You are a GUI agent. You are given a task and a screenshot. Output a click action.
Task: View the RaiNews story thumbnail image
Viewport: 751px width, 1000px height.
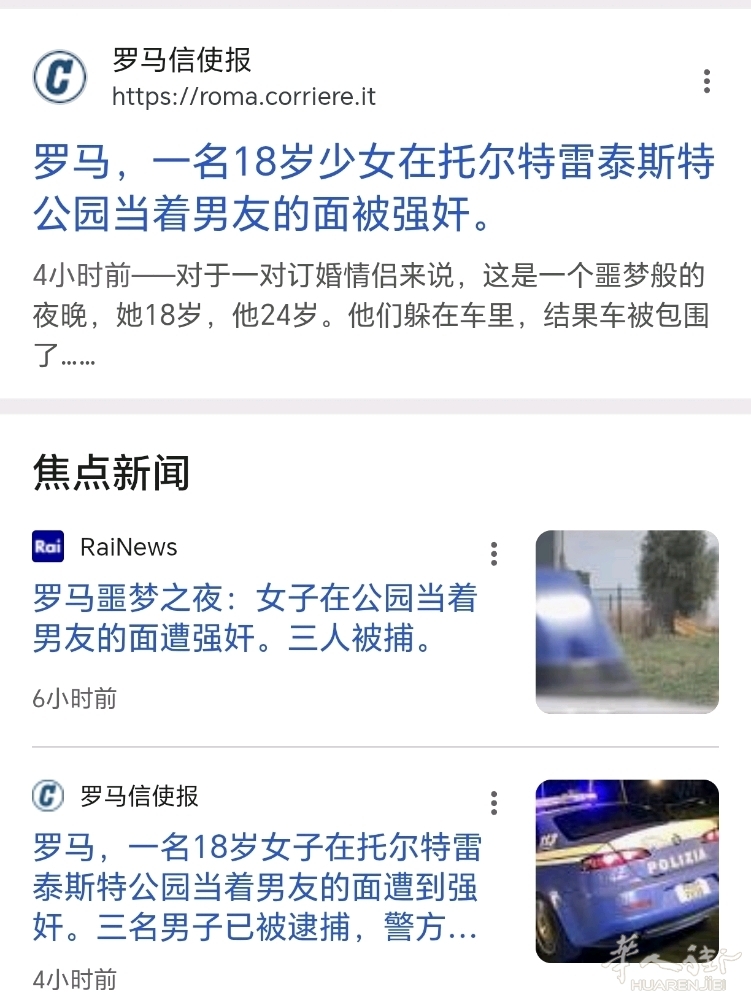tap(627, 621)
